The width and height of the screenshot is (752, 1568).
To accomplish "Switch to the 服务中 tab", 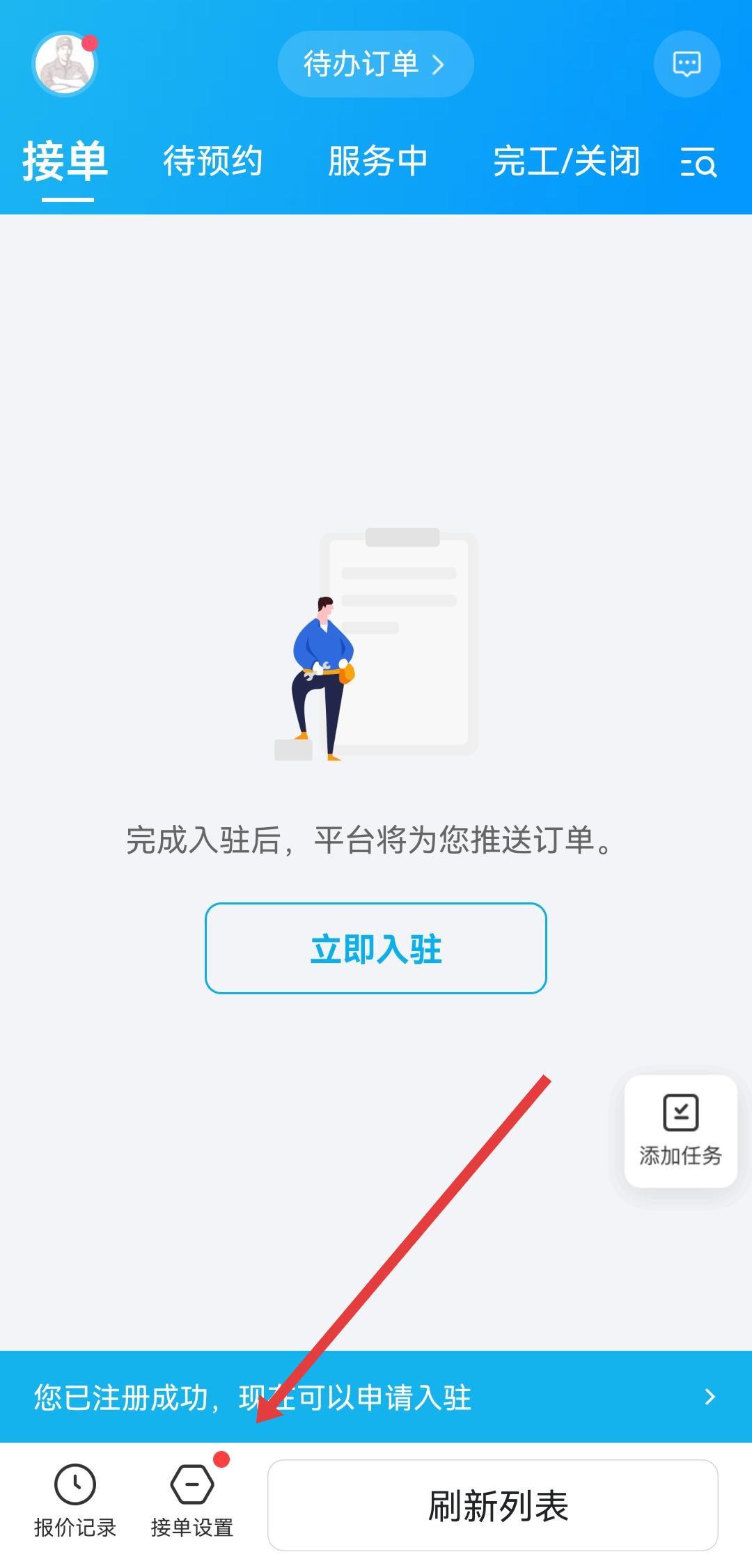I will pos(377,162).
